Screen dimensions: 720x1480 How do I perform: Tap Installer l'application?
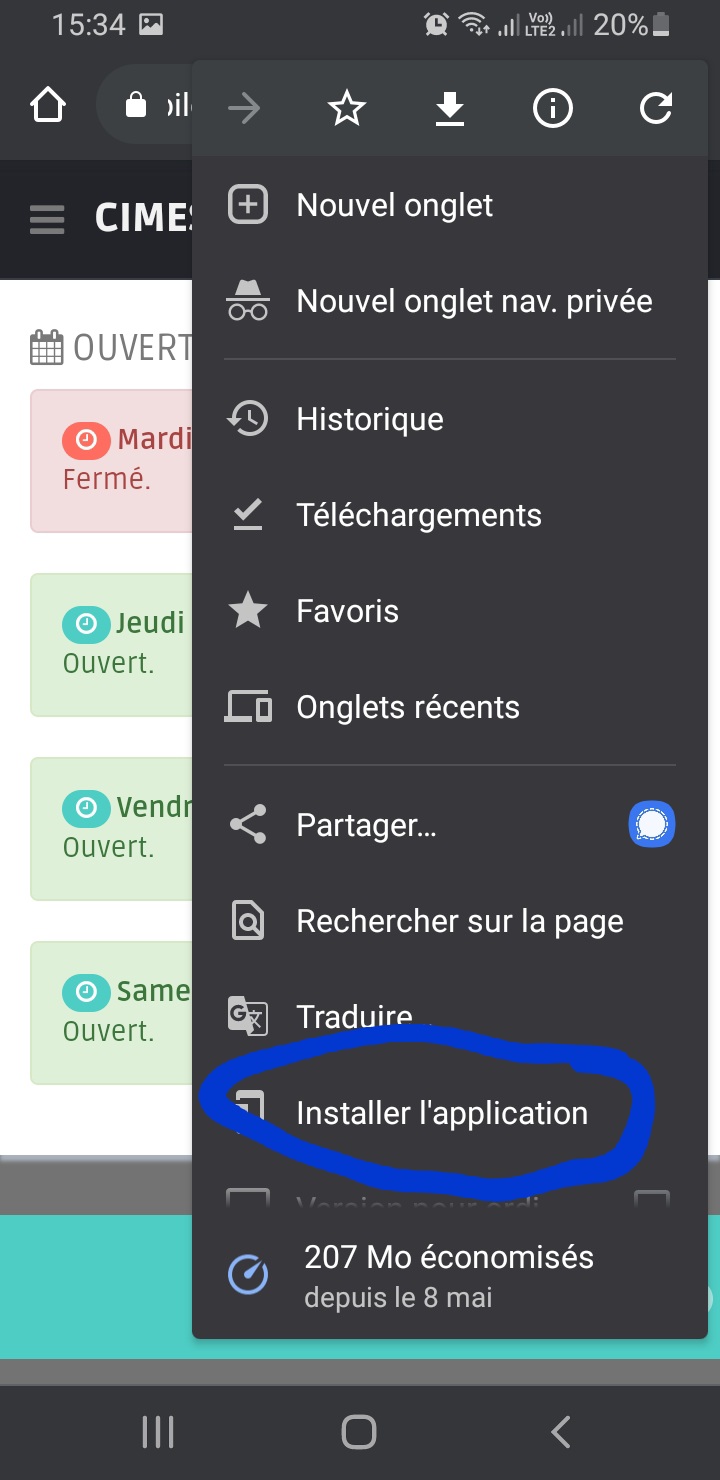pos(450,1113)
